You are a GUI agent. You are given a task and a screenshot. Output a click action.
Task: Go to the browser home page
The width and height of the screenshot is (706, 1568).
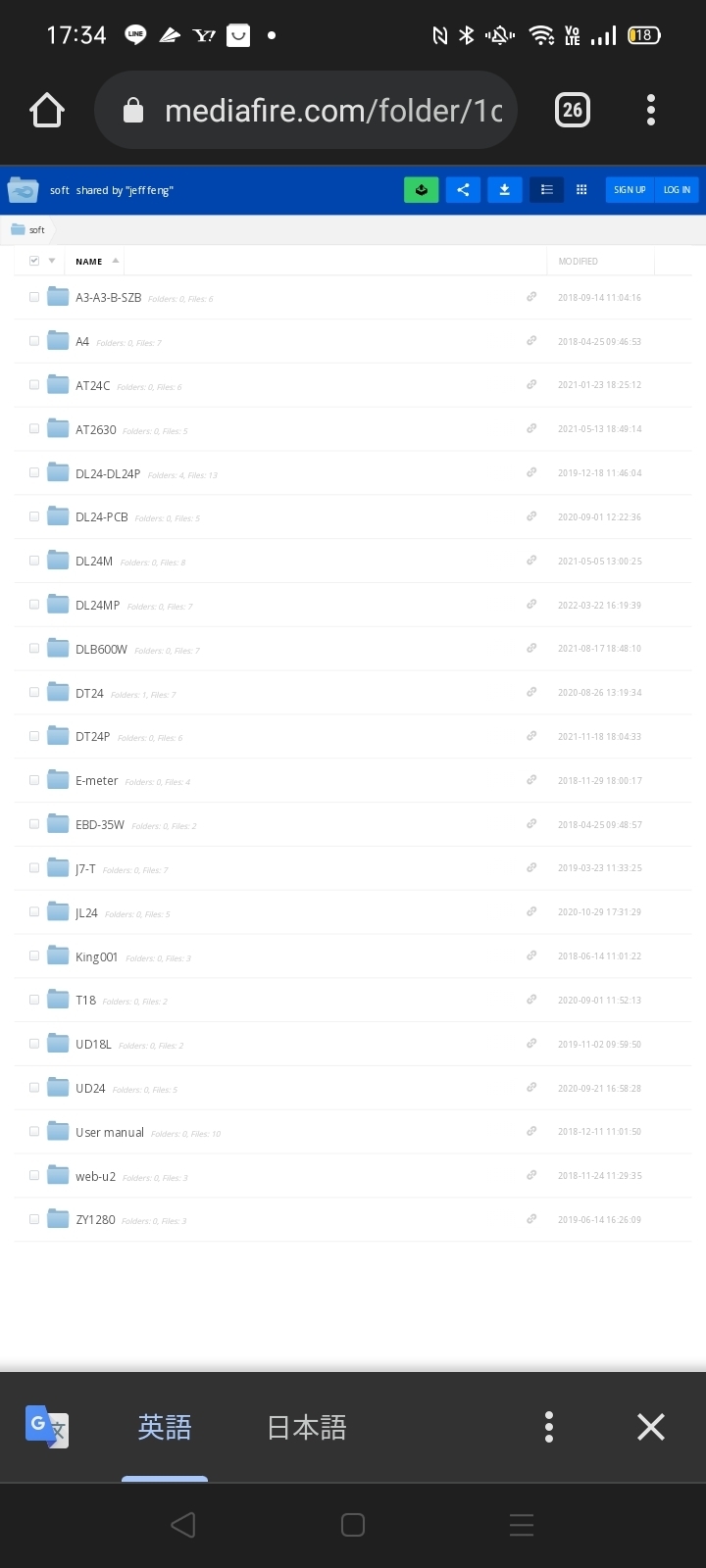47,110
